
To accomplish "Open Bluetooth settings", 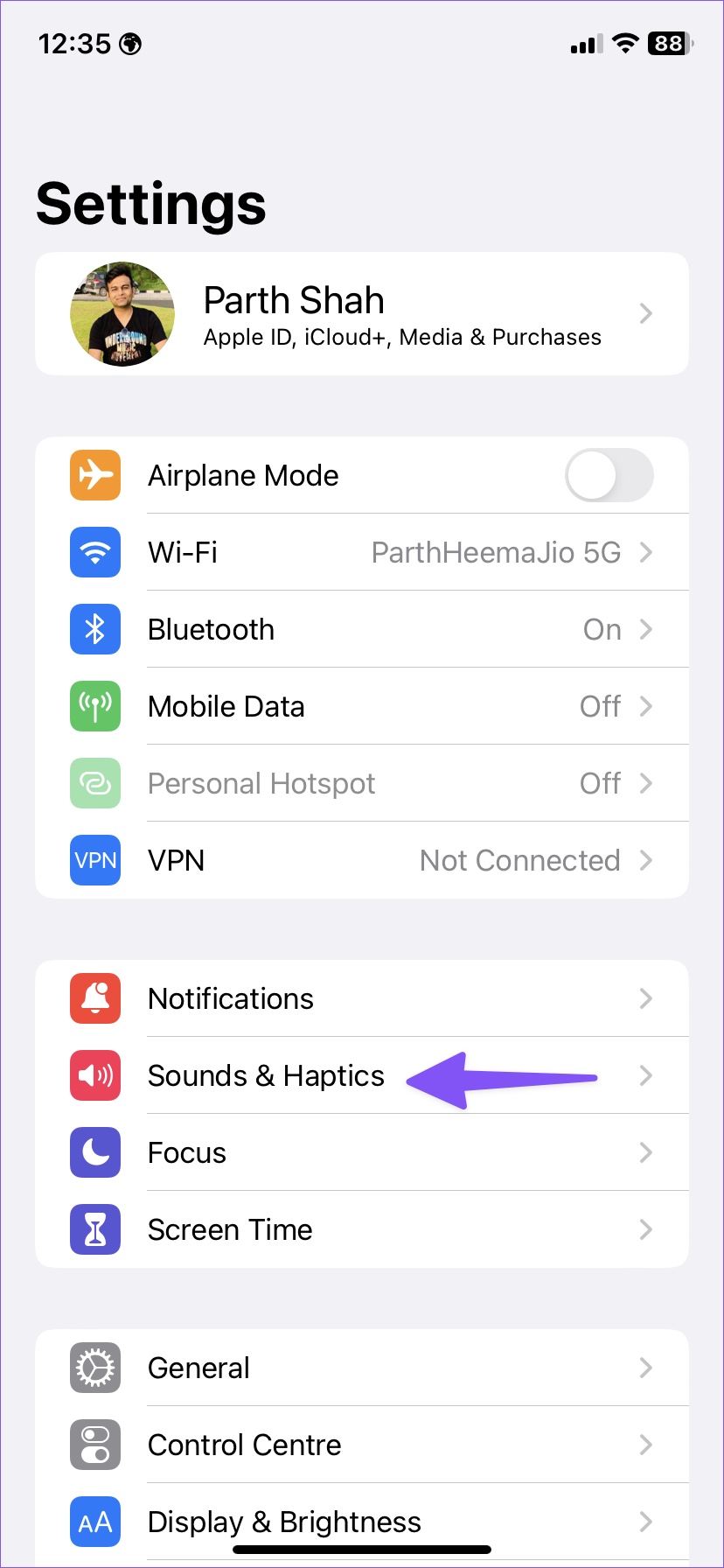I will (x=362, y=629).
